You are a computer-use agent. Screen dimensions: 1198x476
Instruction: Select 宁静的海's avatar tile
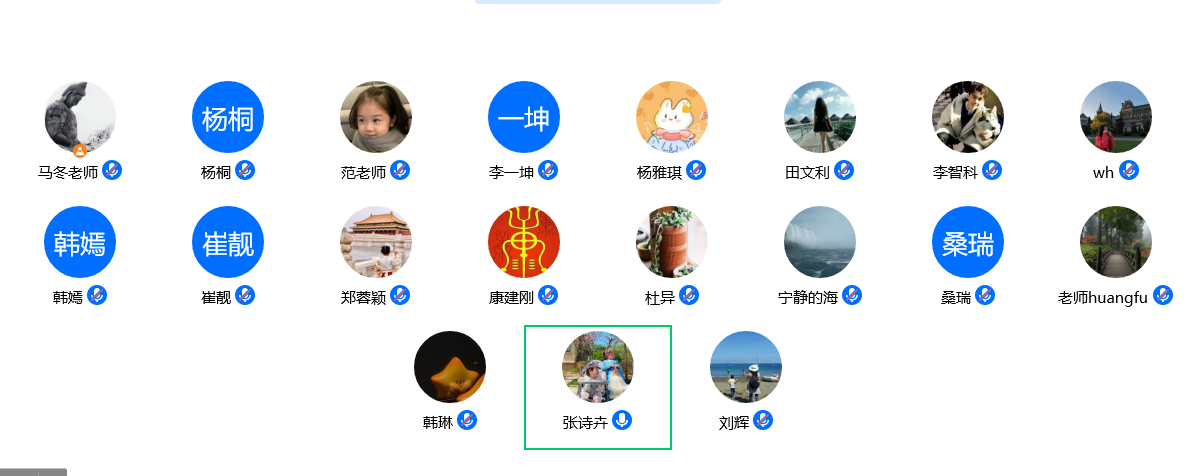(x=820, y=242)
